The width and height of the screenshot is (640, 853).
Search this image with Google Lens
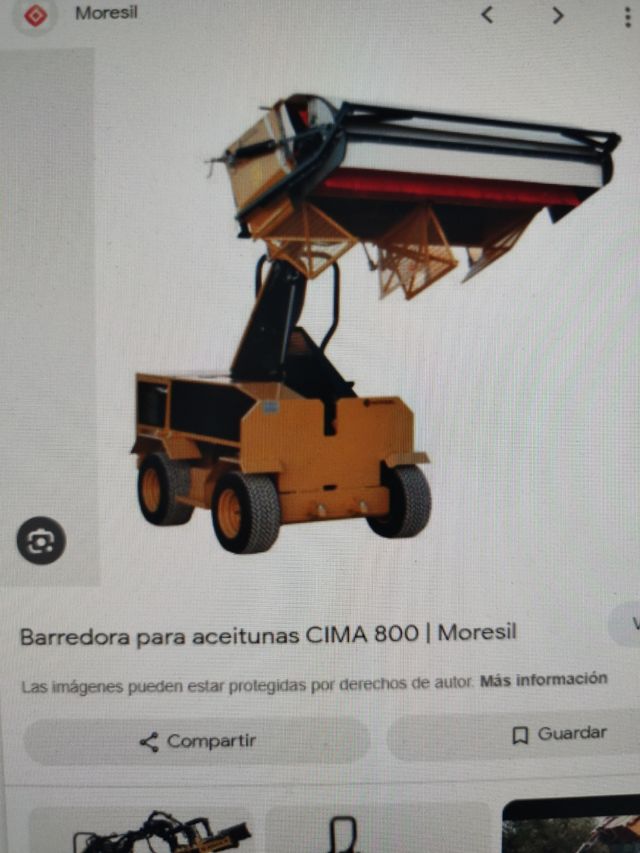(41, 542)
